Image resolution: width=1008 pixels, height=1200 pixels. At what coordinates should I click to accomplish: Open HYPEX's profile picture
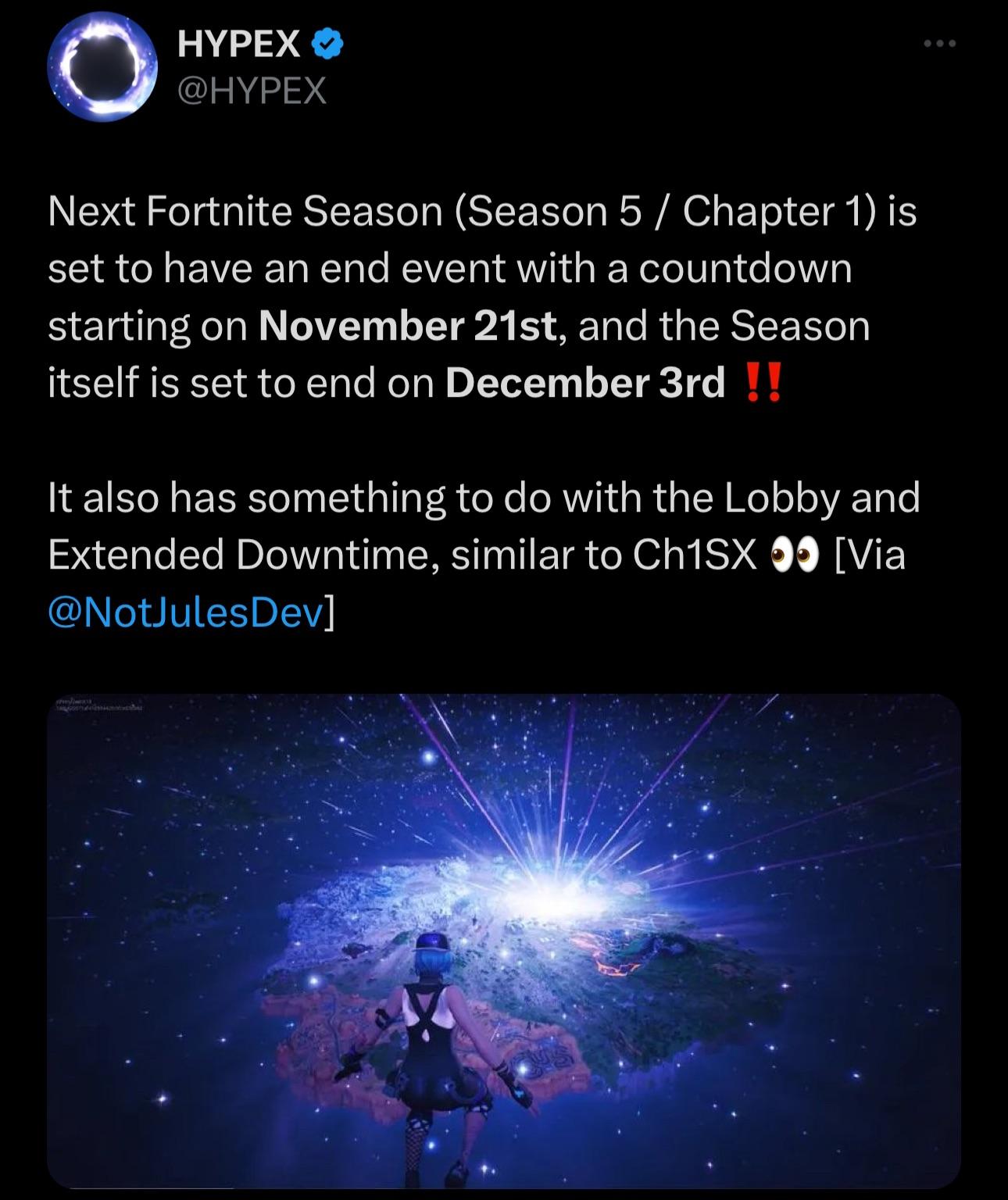tap(98, 69)
